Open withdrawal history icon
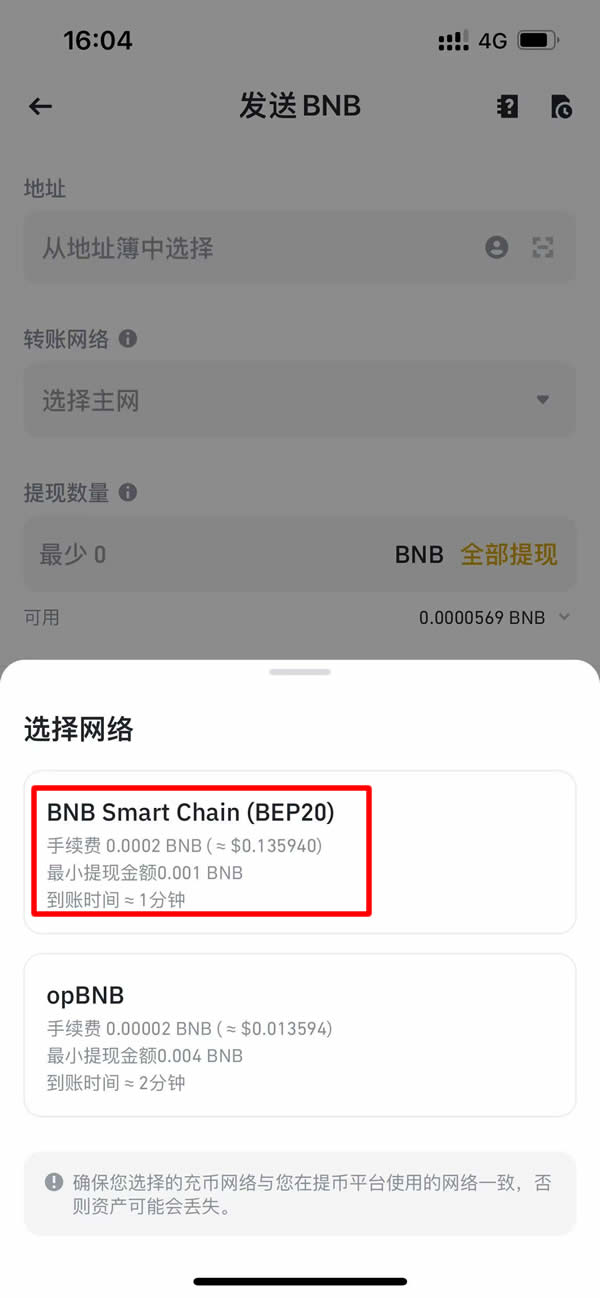The image size is (600, 1298). (x=562, y=107)
